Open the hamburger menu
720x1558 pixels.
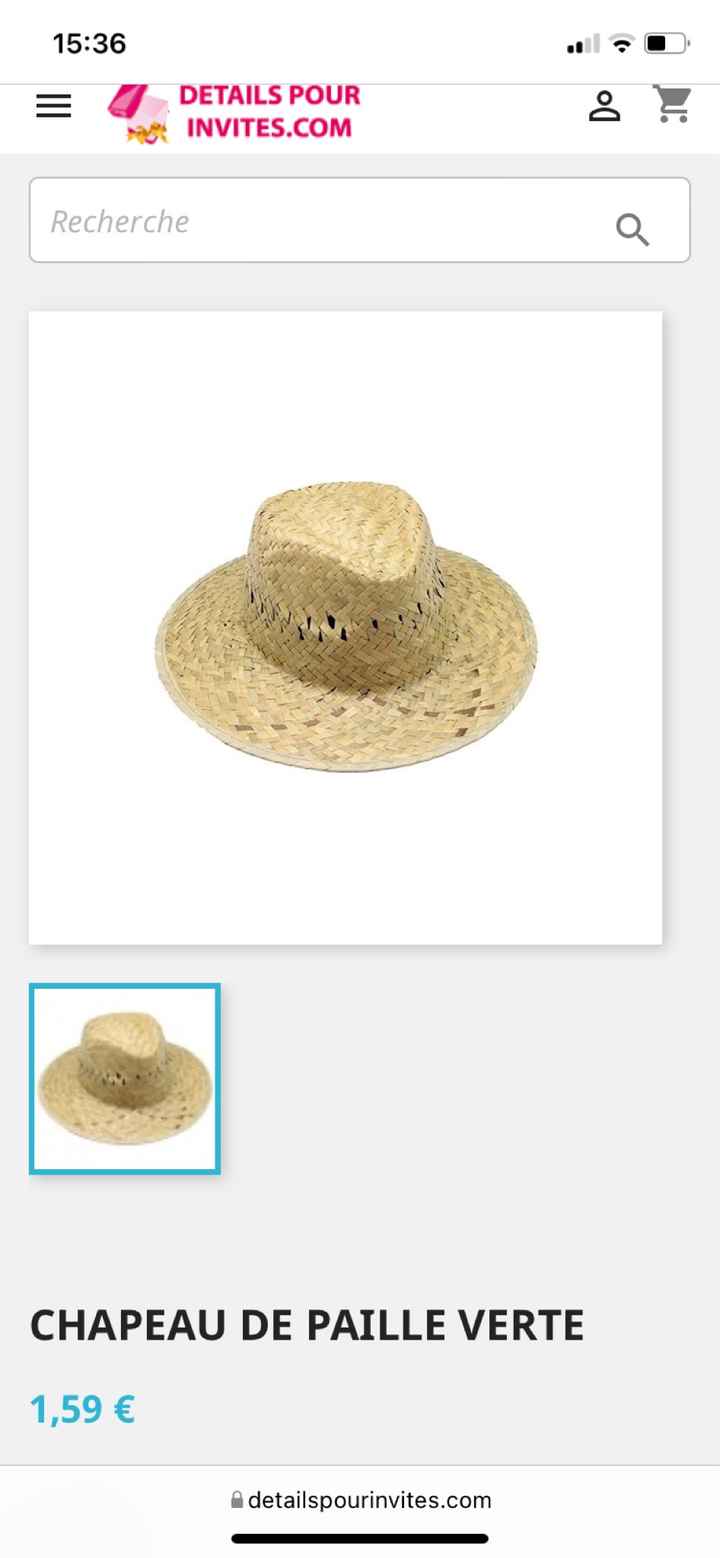pos(53,106)
